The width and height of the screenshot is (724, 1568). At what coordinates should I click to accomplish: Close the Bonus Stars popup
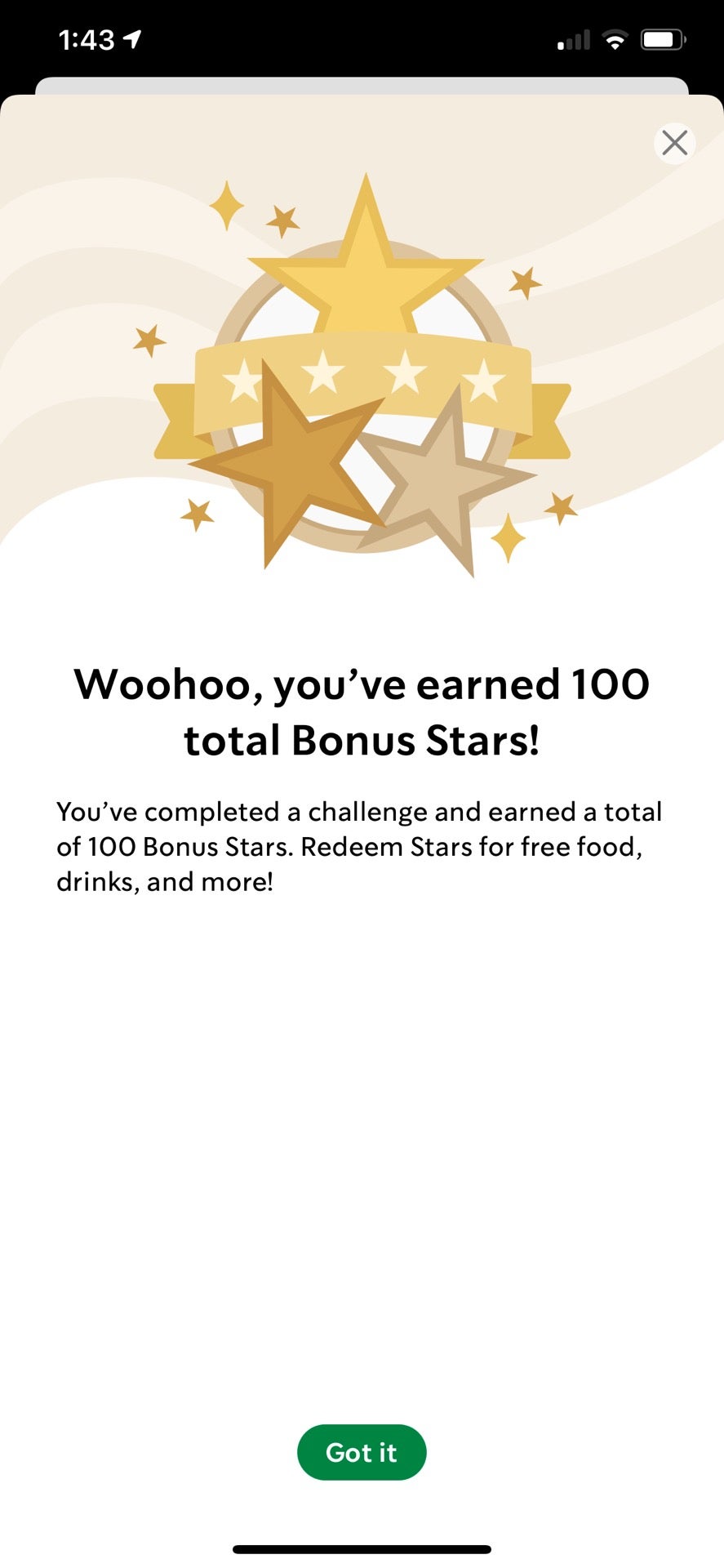point(674,143)
